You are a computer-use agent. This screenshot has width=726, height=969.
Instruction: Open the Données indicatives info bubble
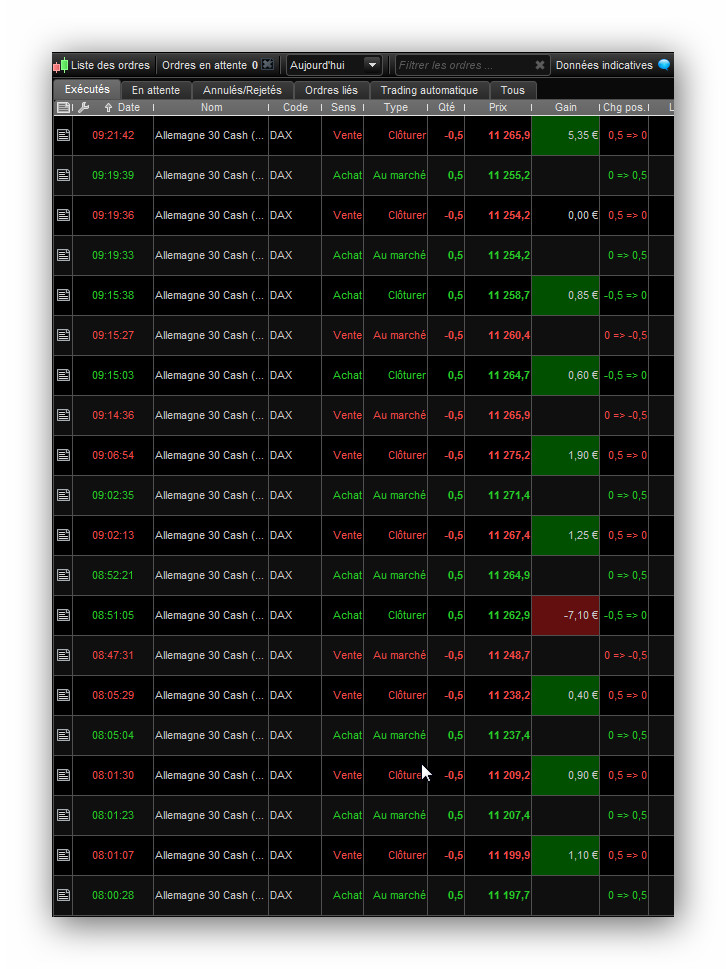[x=664, y=65]
